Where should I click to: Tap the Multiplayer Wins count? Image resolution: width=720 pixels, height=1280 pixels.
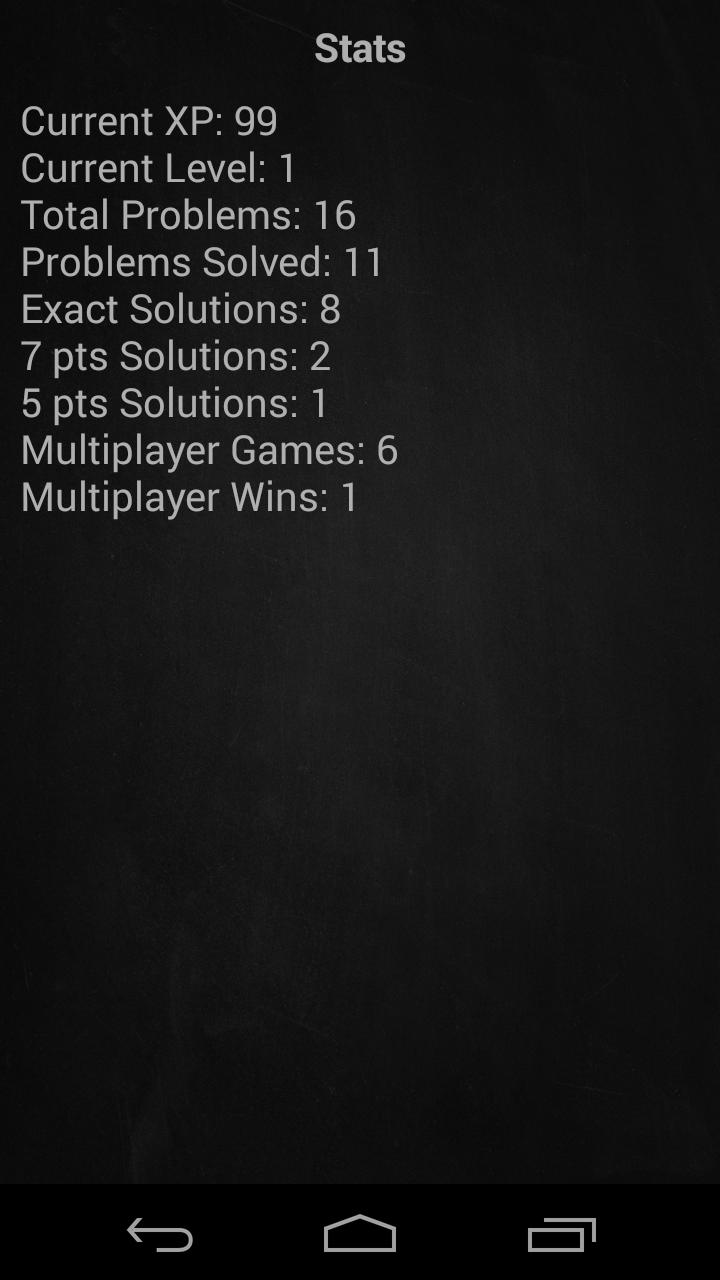[349, 498]
